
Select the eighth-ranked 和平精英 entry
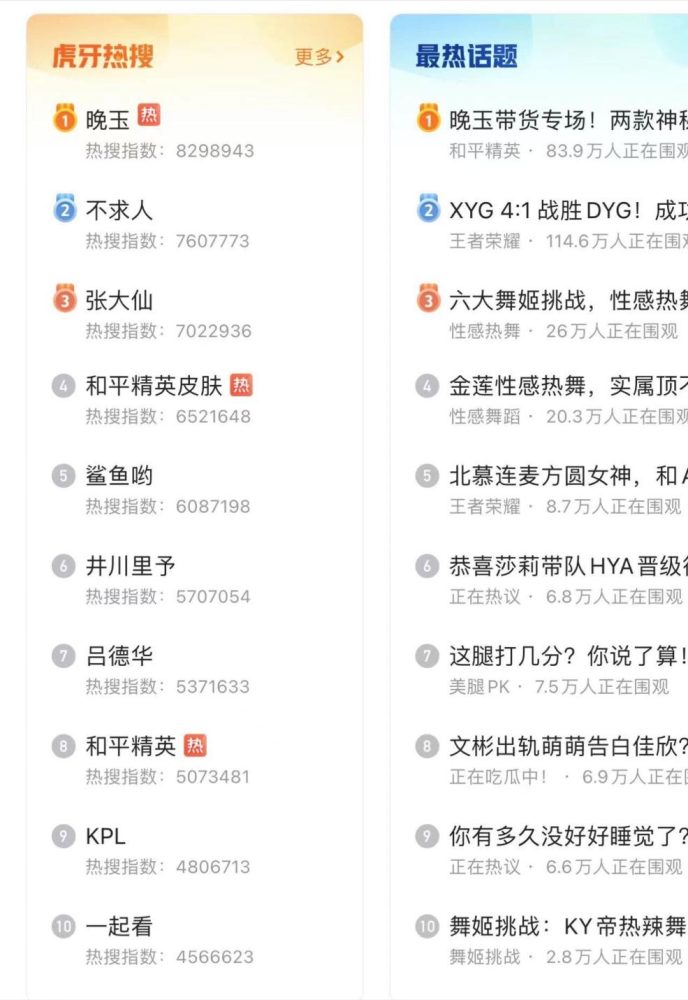click(x=130, y=746)
